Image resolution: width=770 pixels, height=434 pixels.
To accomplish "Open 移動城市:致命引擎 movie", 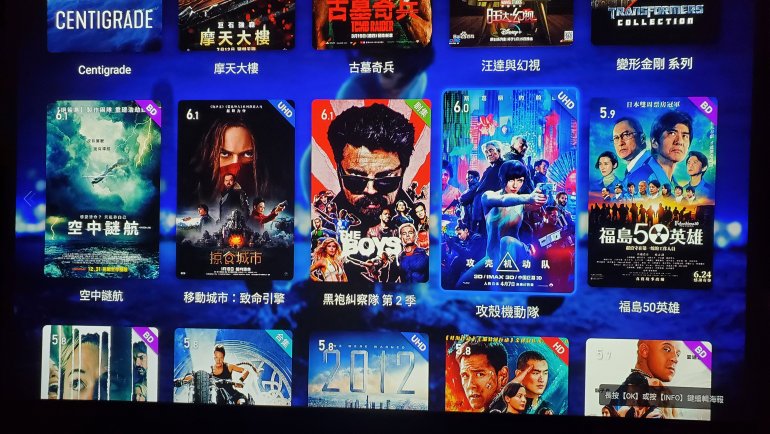I will click(235, 190).
